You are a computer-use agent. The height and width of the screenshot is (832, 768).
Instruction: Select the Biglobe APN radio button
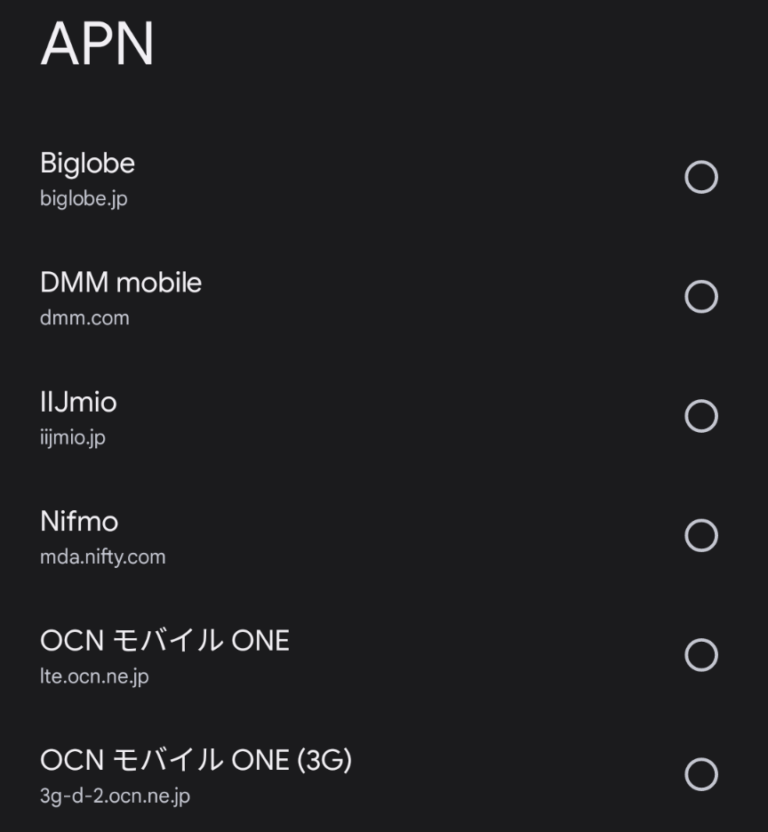click(701, 177)
